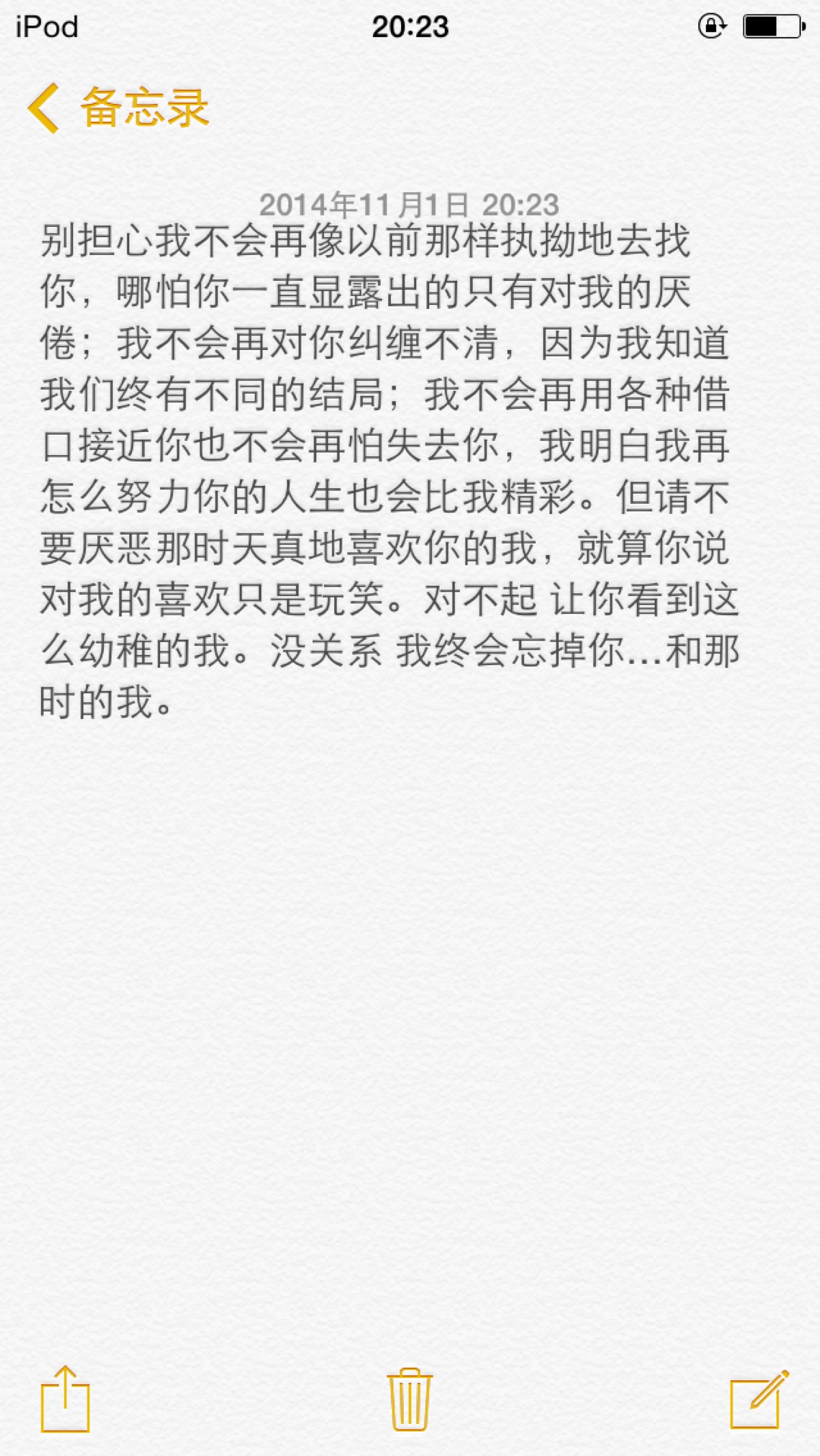Tap the note text to start editing
Viewport: 820px width, 1456px height.
point(389,472)
